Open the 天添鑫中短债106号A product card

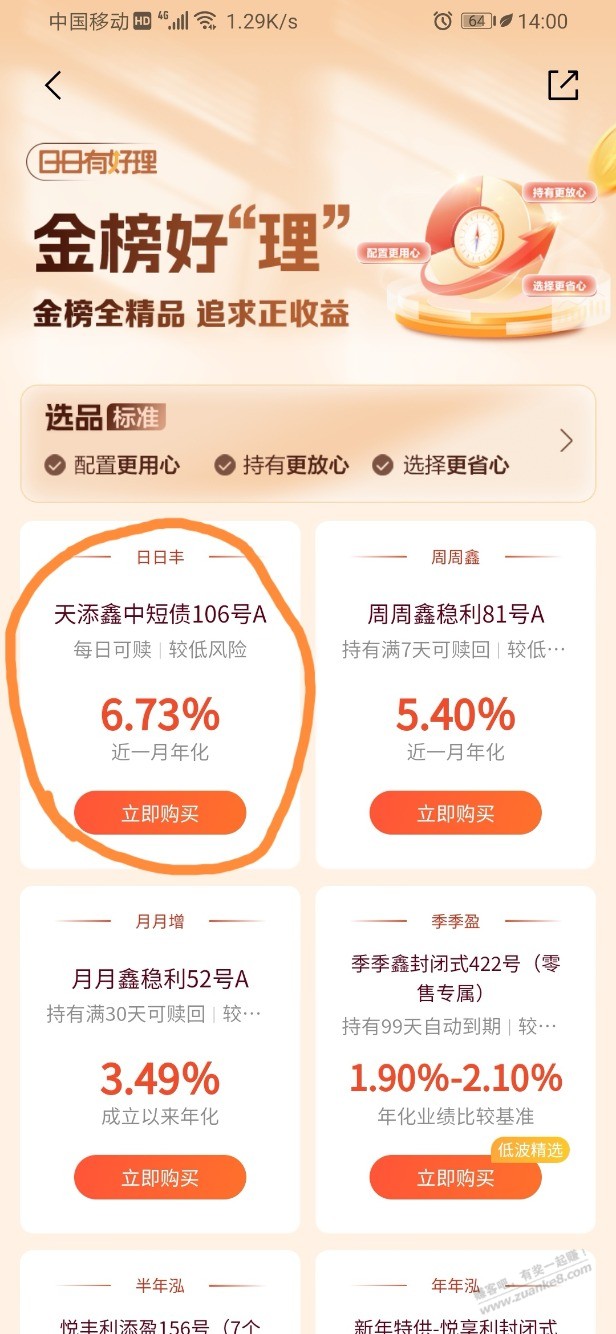point(160,614)
